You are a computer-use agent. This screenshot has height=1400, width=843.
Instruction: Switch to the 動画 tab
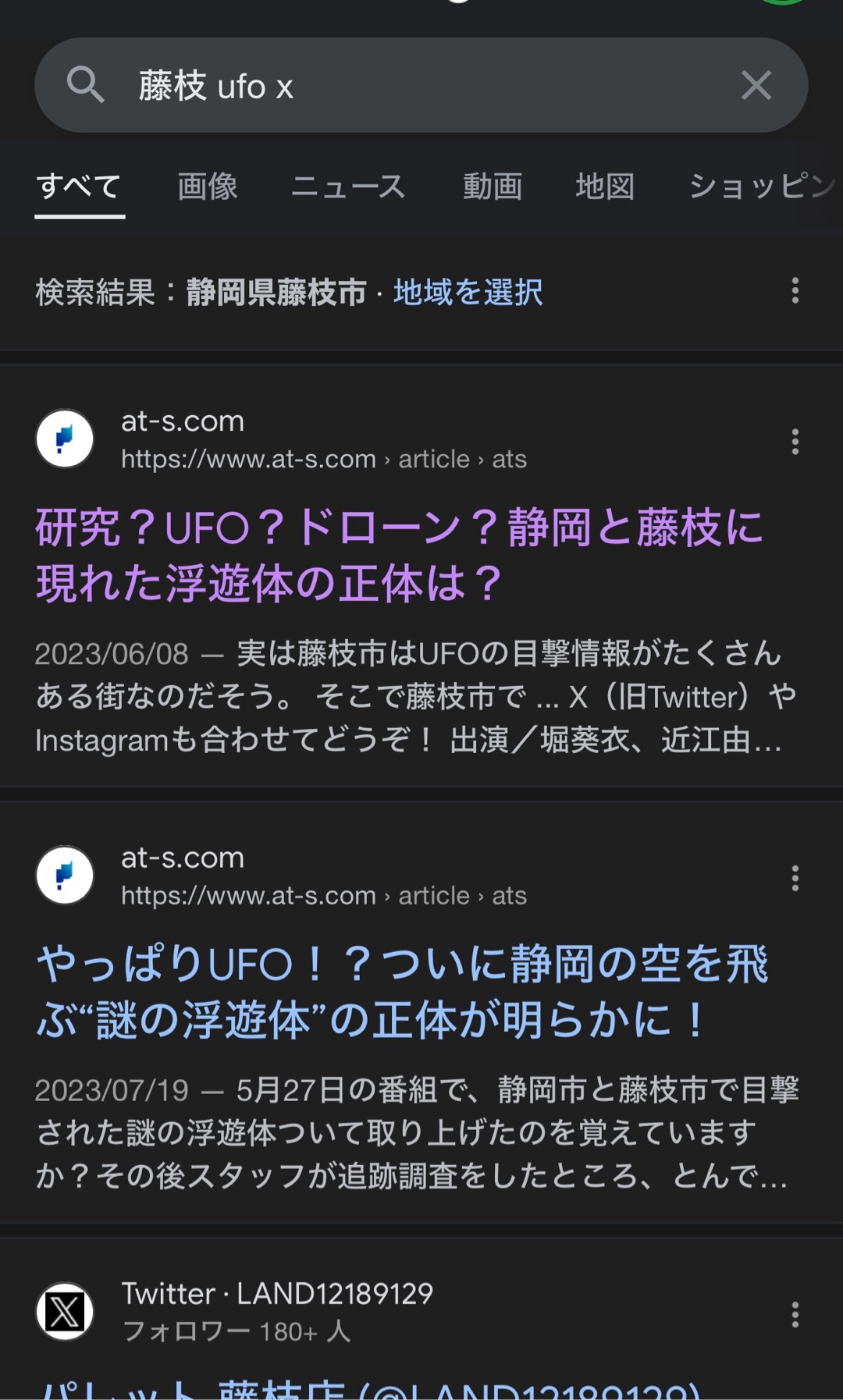click(493, 187)
